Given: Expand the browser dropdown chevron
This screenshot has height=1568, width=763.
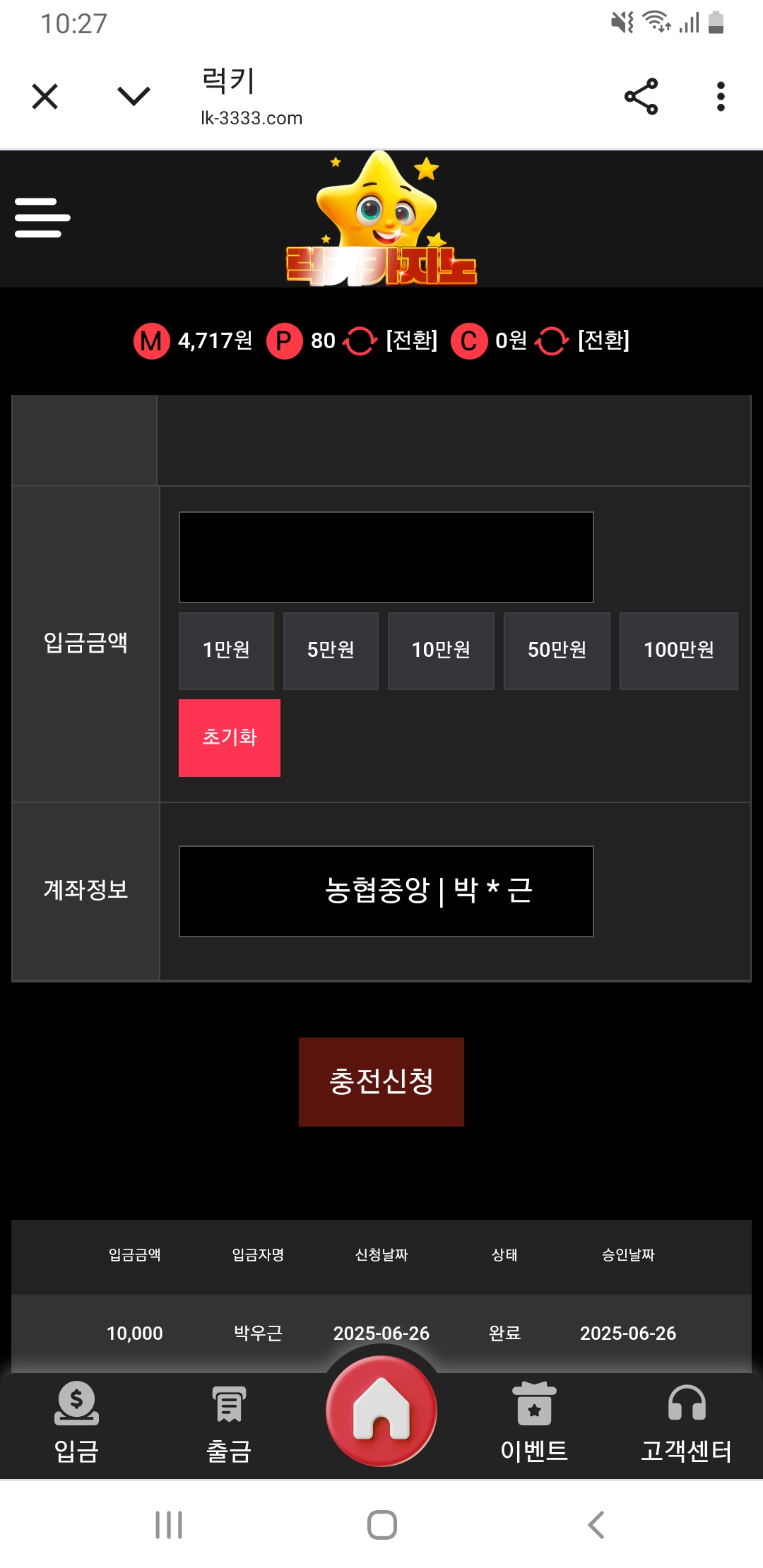Looking at the screenshot, I should pos(134,97).
